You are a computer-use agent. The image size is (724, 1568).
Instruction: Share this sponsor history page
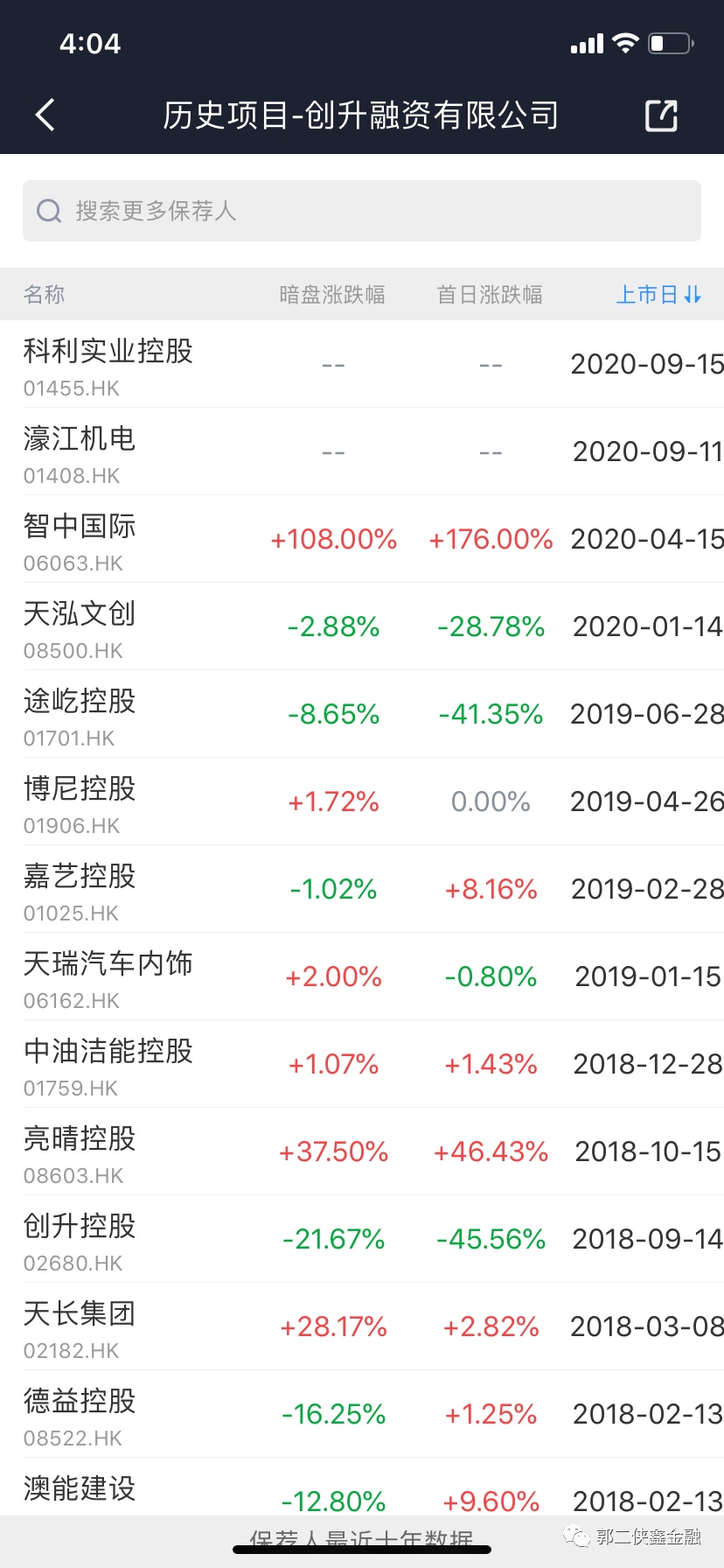(661, 115)
